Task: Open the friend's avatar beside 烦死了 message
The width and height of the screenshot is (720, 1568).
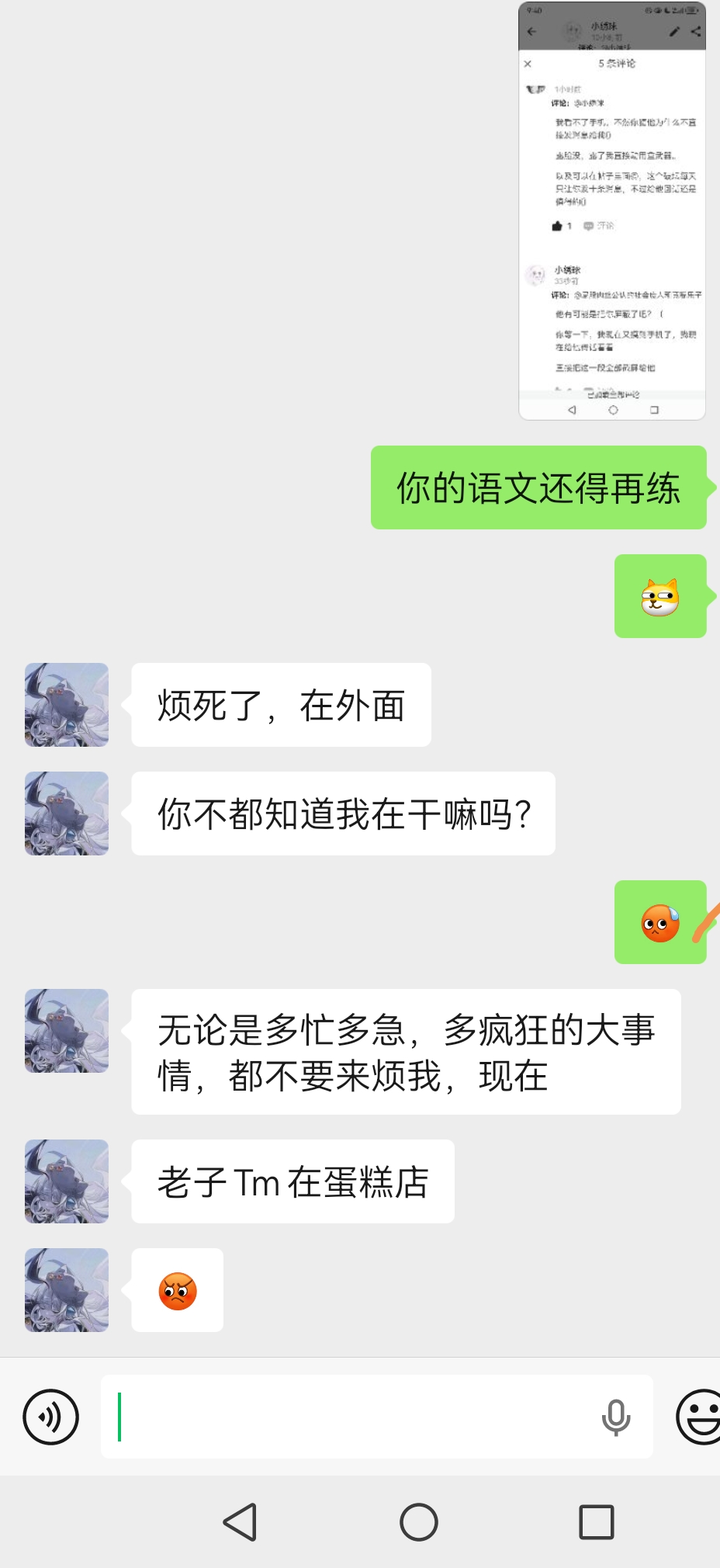Action: 66,705
